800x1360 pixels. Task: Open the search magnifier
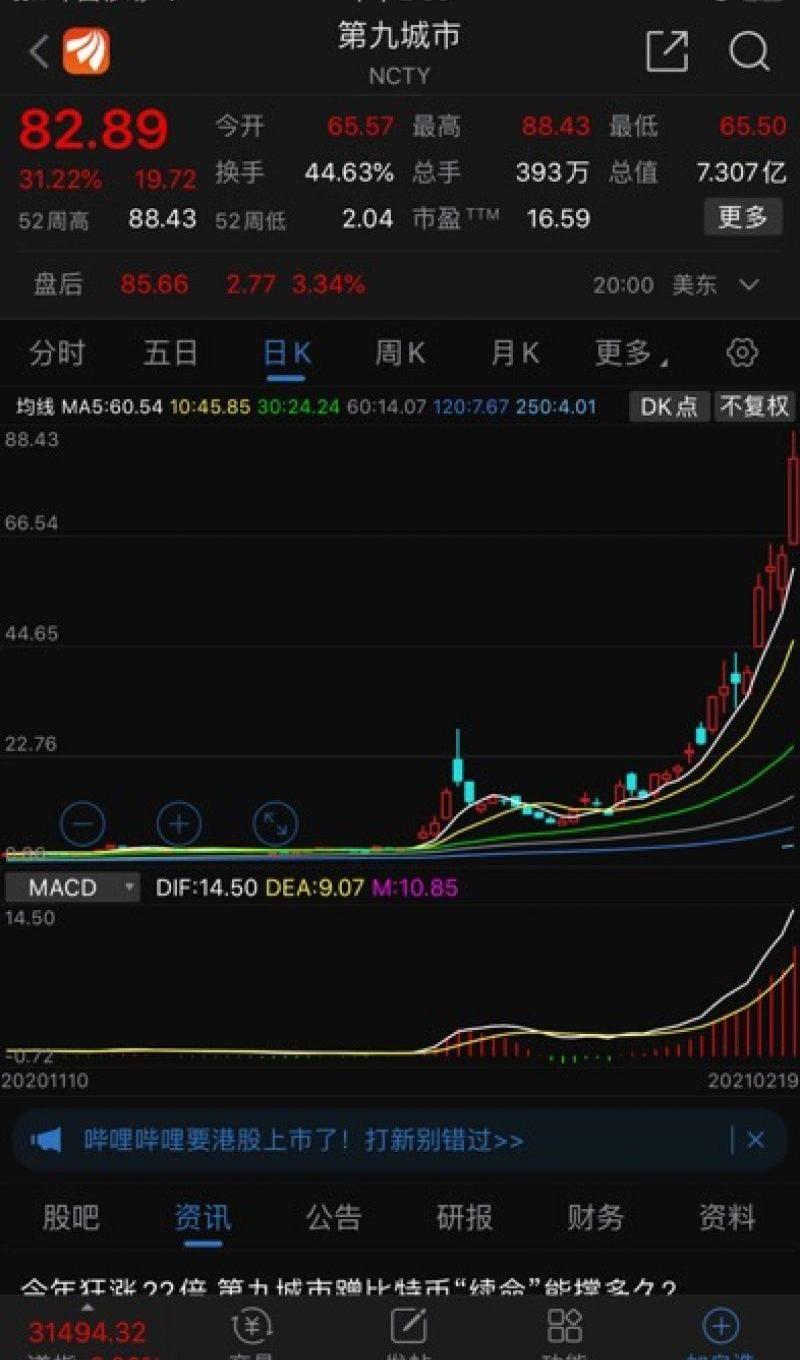(749, 51)
